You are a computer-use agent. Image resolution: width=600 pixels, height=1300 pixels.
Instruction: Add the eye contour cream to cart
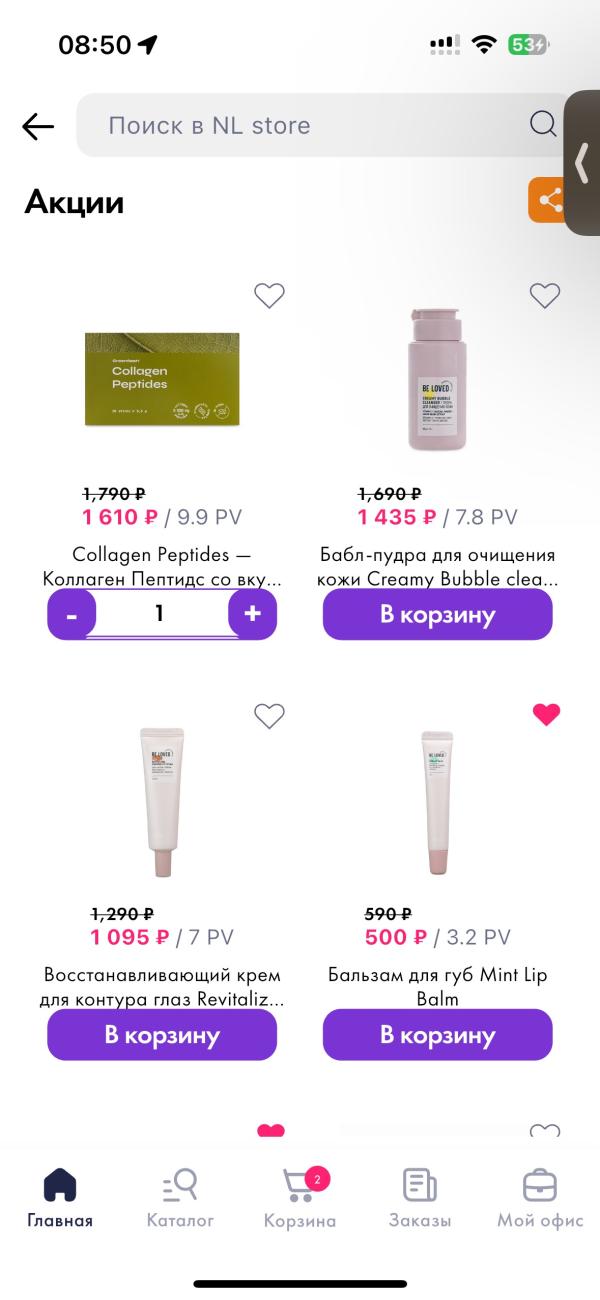tap(162, 1035)
